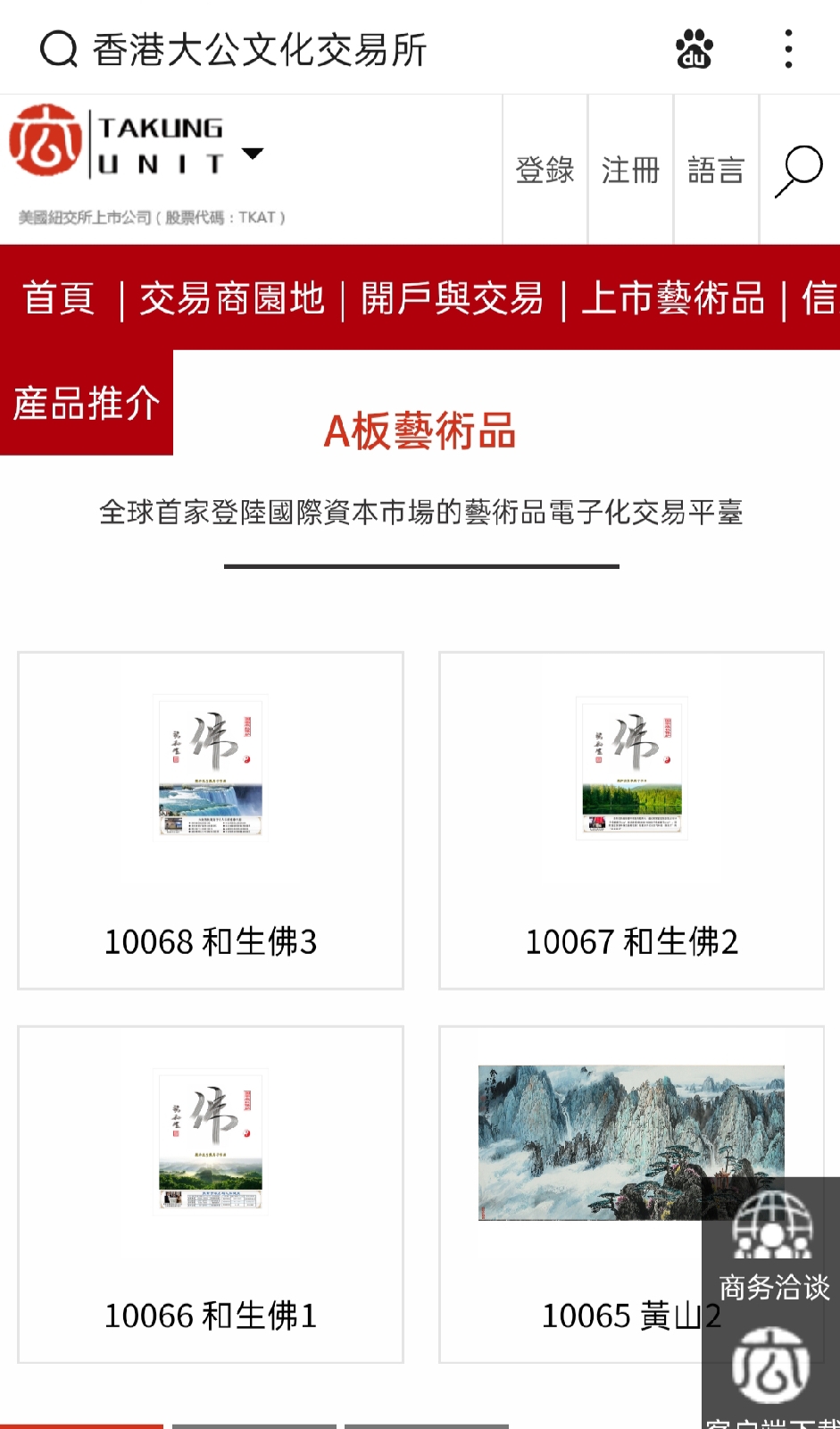This screenshot has width=840, height=1429.
Task: Open artwork 10067 和生佛2
Action: 631,820
